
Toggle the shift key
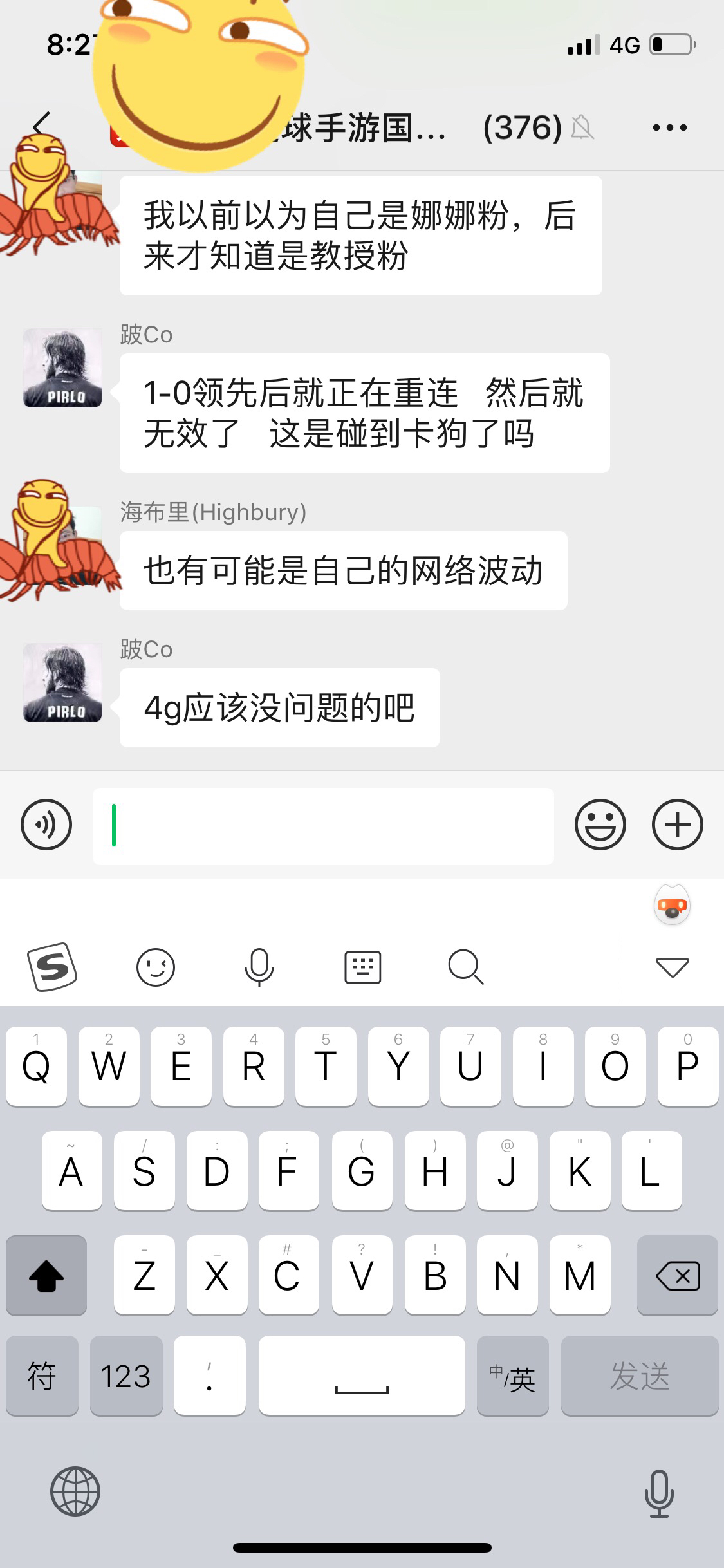(46, 1275)
